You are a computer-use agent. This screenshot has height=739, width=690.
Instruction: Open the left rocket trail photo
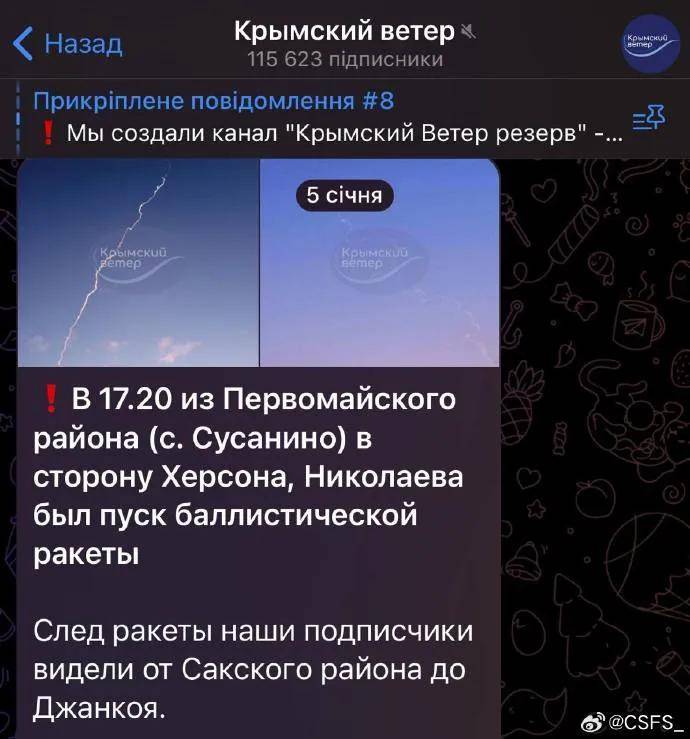tap(137, 263)
